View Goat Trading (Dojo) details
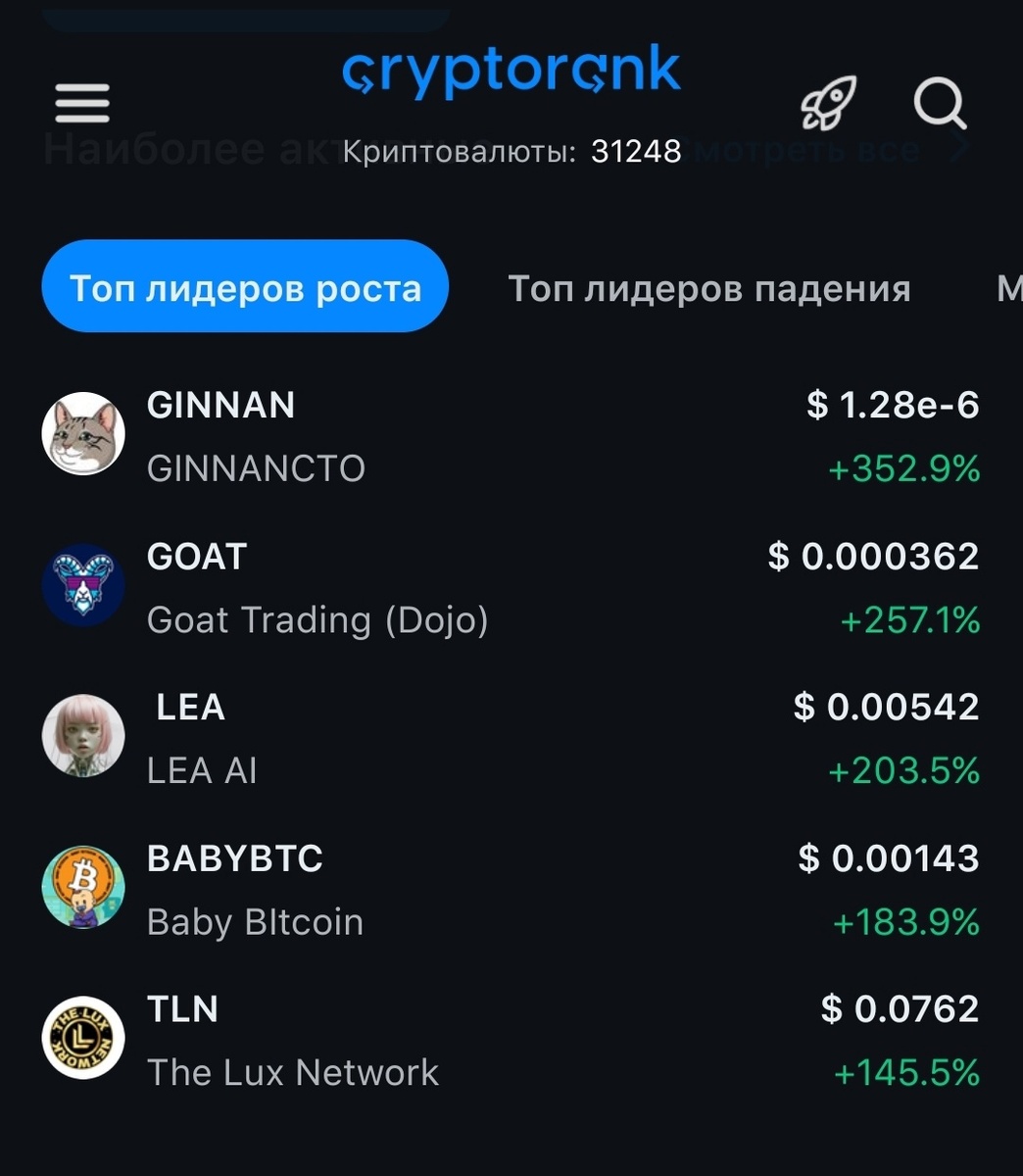 [x=511, y=587]
